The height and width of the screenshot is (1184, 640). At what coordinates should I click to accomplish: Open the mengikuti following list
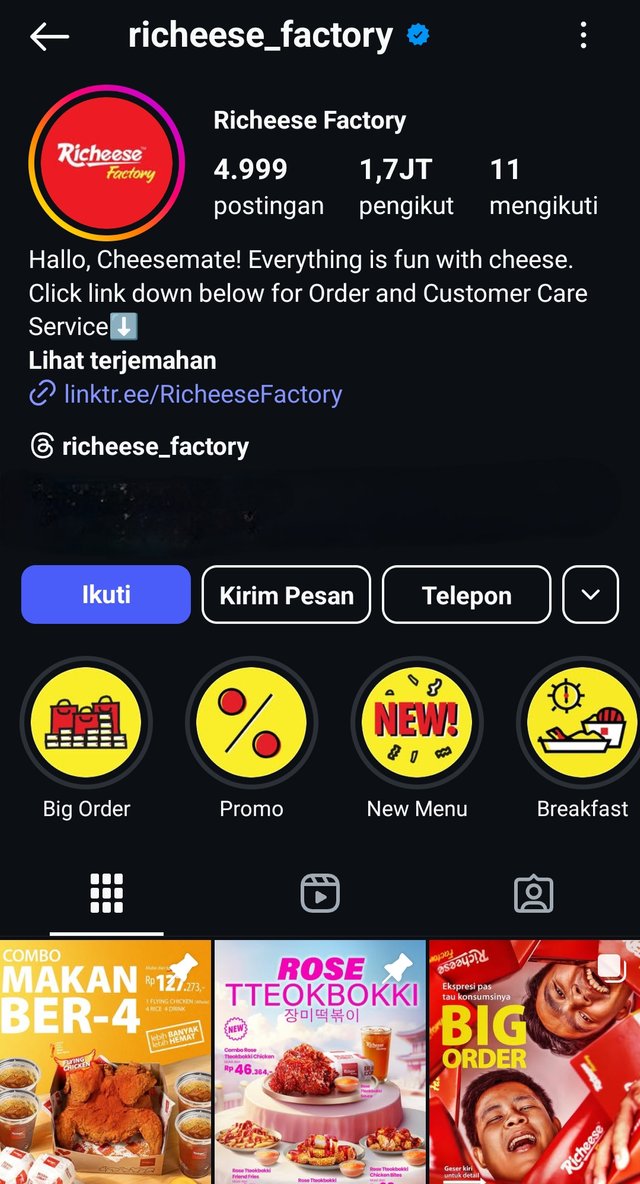(x=543, y=187)
